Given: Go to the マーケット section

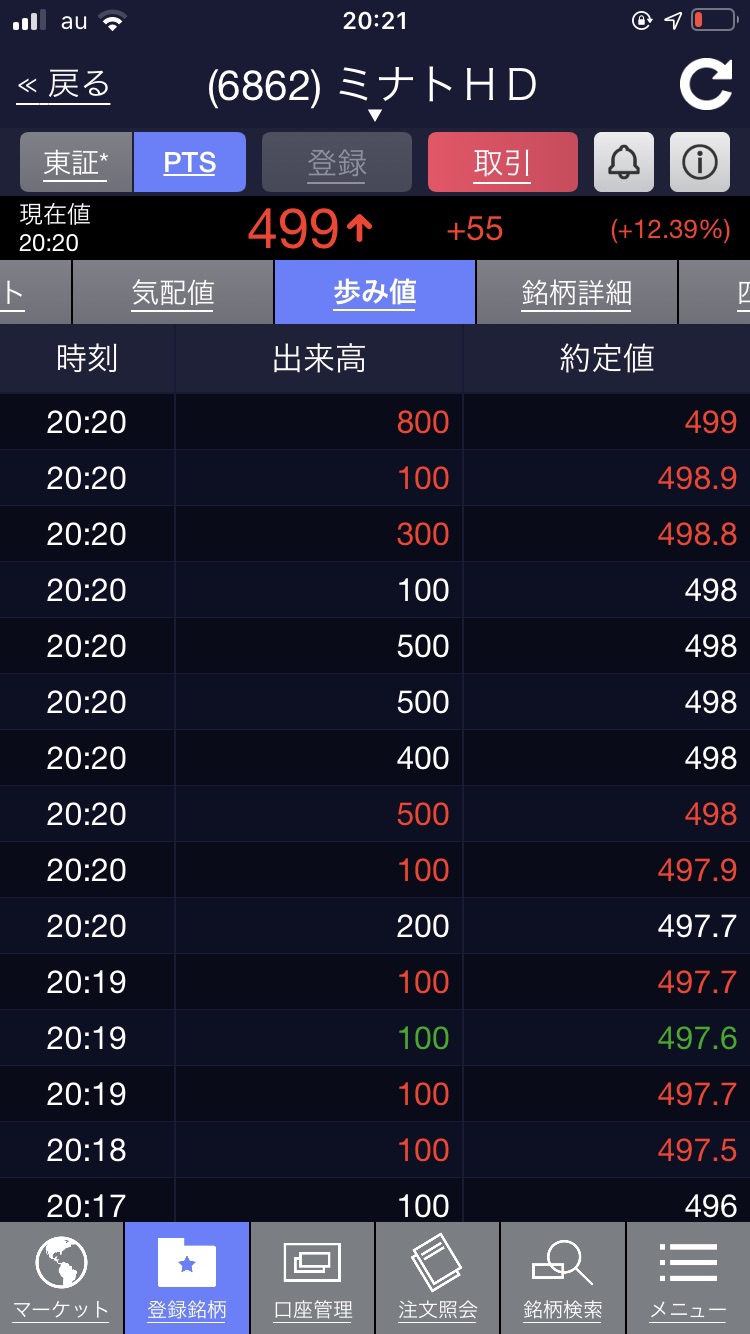Looking at the screenshot, I should point(62,1278).
